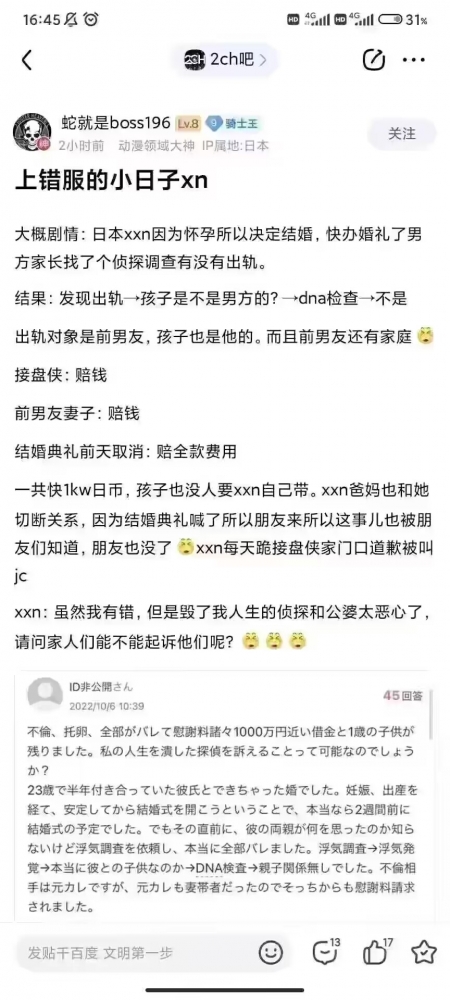Viewport: 450px width, 1000px height.
Task: Open the 2ch吧 forum page
Action: point(224,60)
